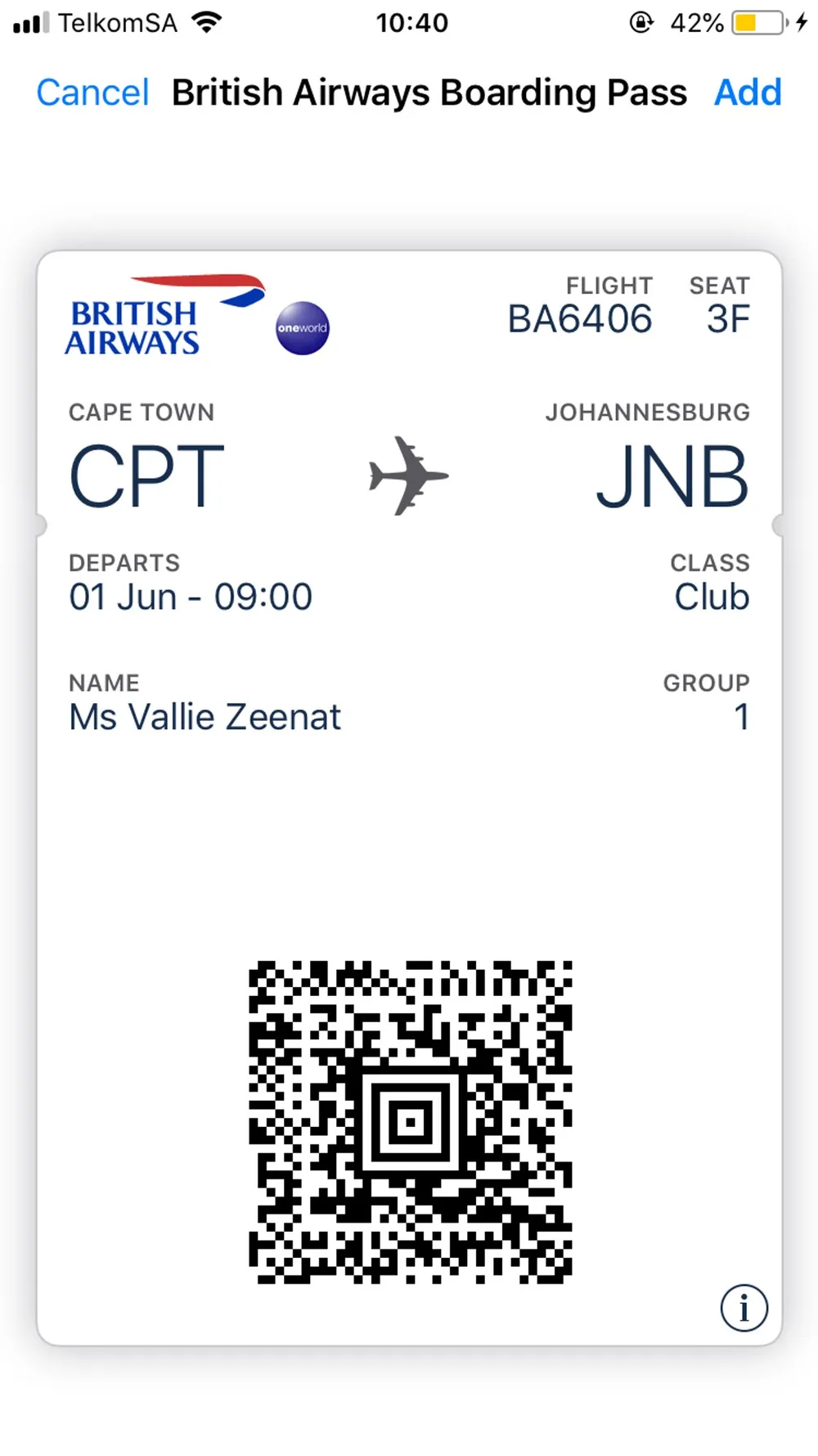This screenshot has height=1456, width=818.
Task: Cancel adding the boarding pass
Action: [x=92, y=92]
